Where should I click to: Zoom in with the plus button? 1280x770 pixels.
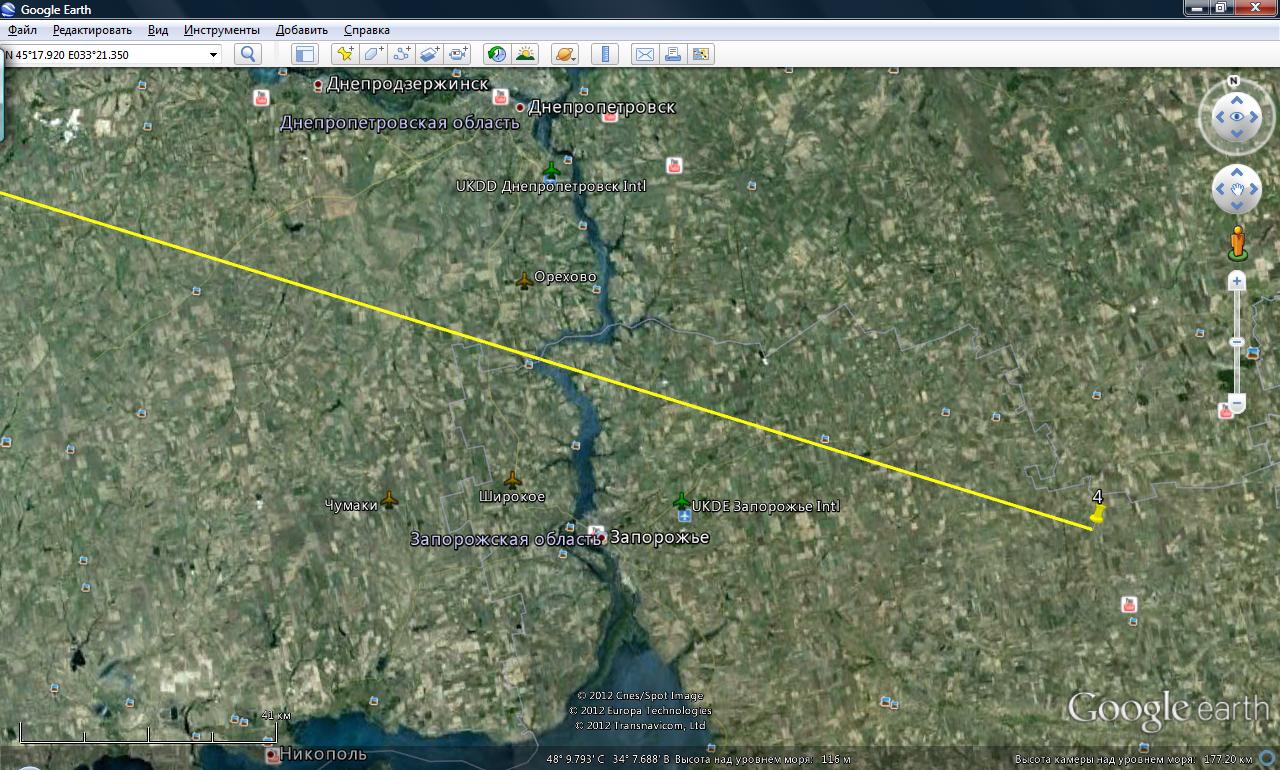coord(1237,282)
